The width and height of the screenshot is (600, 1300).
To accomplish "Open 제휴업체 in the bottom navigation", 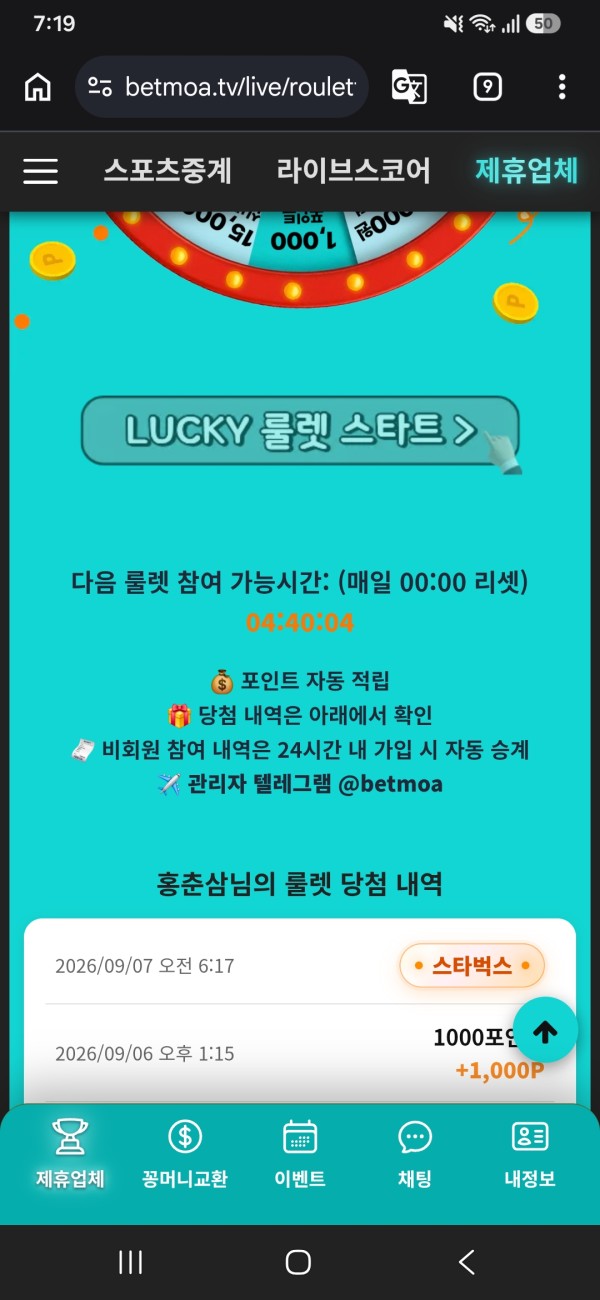I will click(x=70, y=1153).
